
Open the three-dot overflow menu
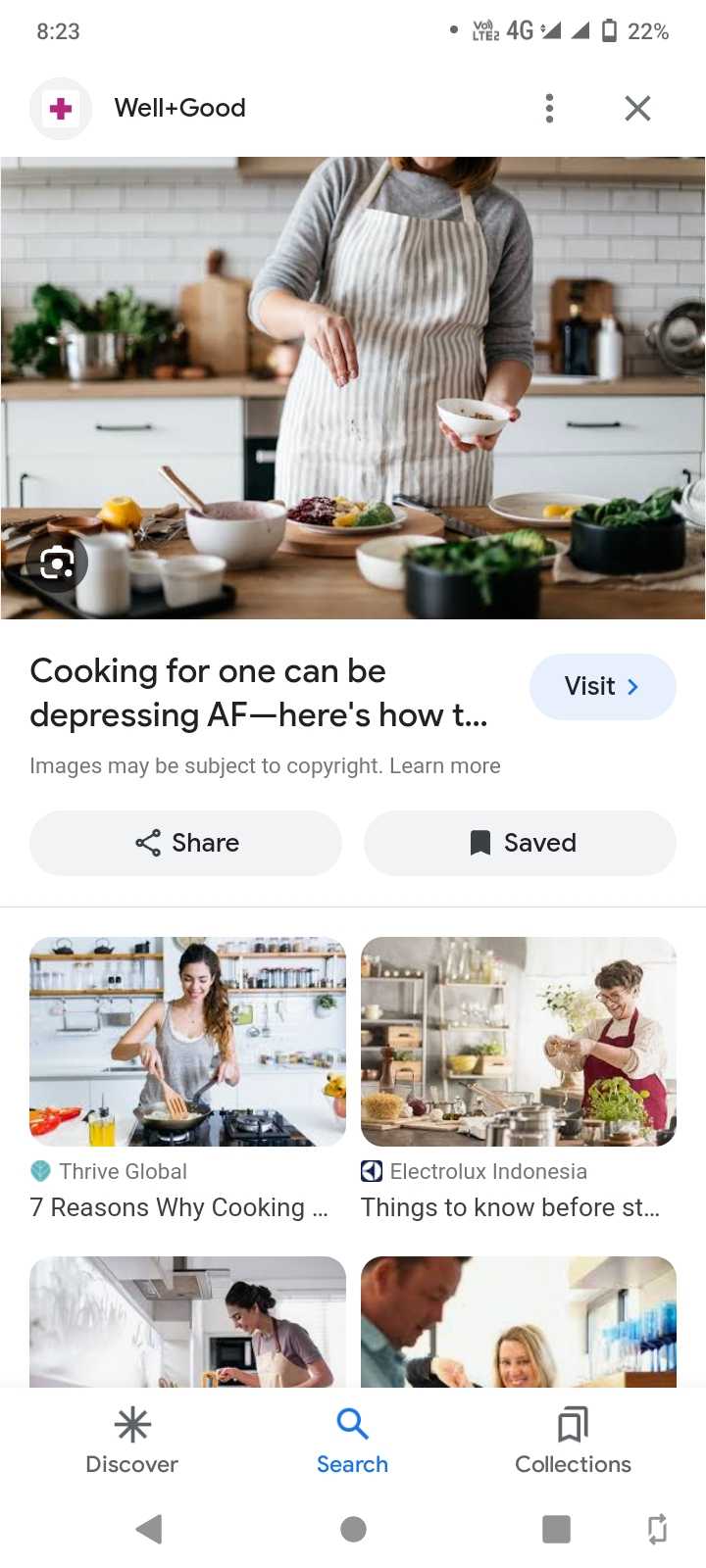(549, 108)
